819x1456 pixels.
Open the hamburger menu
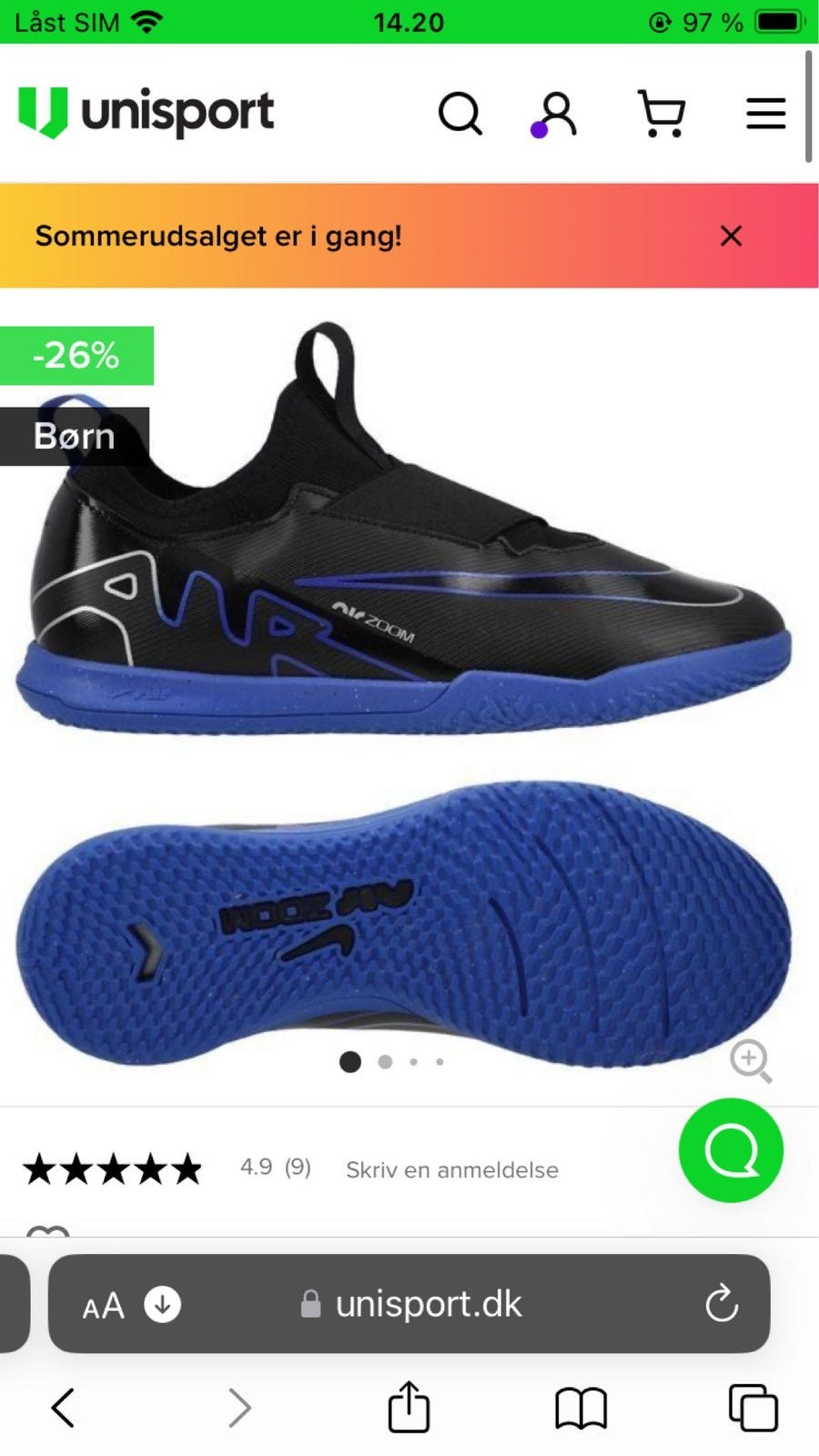(x=765, y=114)
